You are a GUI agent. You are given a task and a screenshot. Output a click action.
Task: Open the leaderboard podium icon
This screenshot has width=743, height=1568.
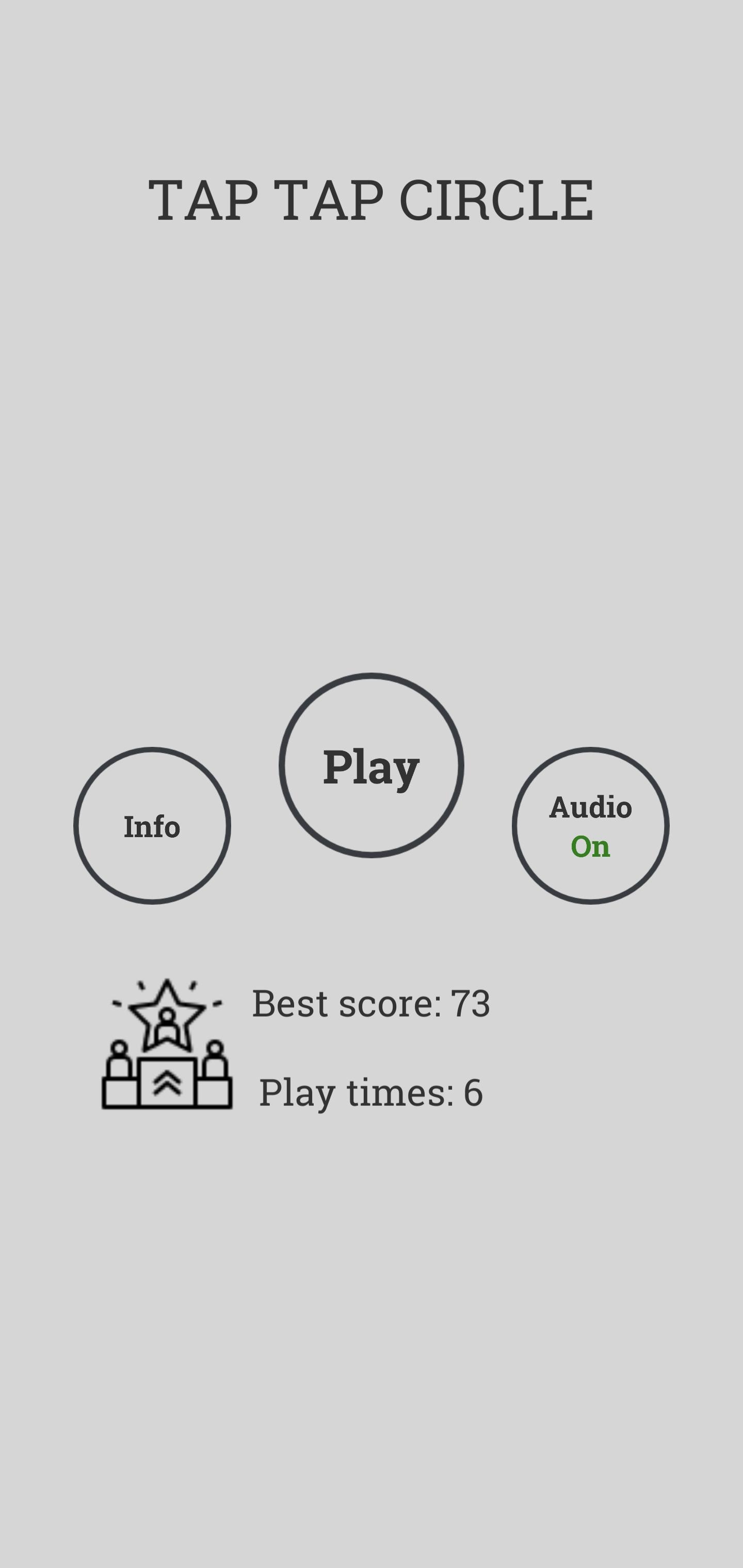167,1044
